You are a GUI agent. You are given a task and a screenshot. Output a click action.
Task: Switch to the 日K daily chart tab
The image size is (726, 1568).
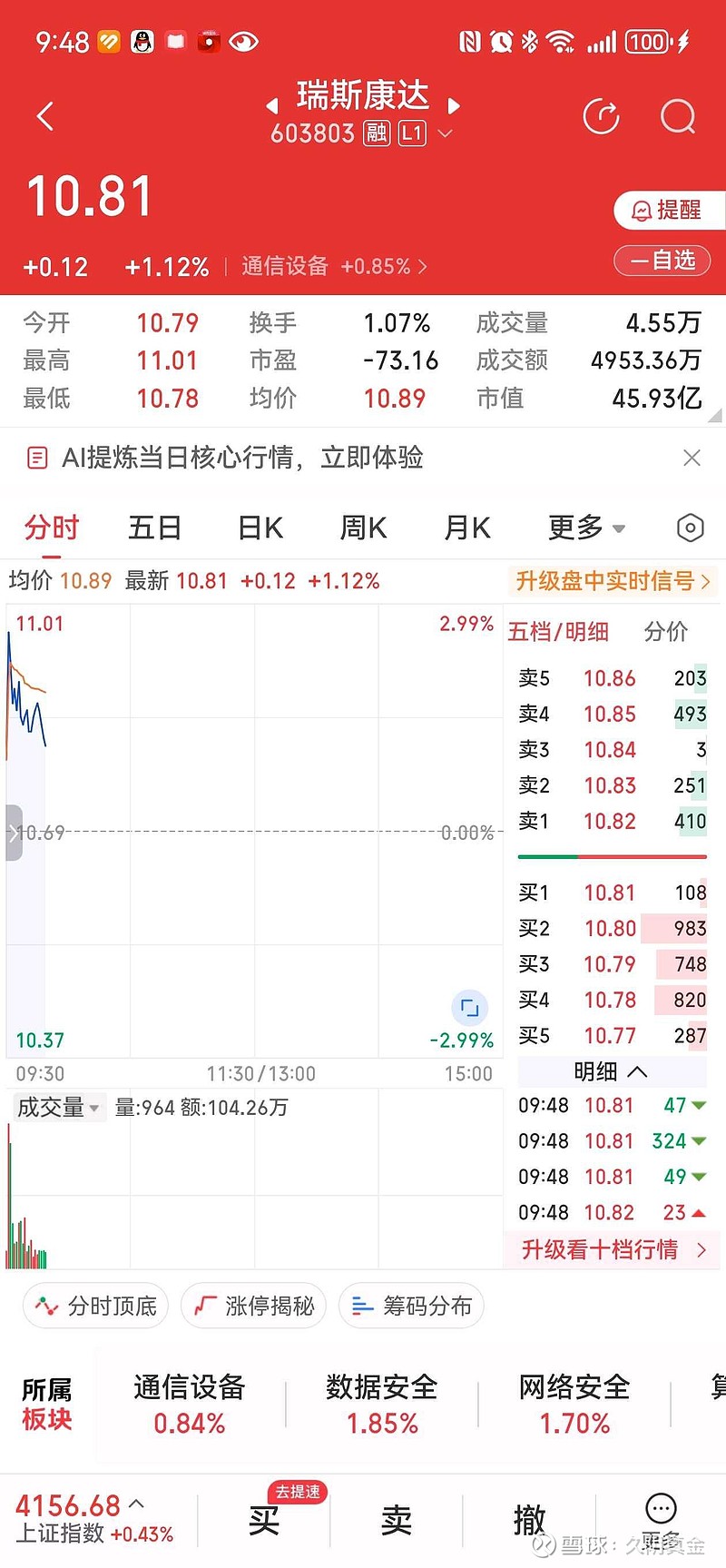point(259,528)
